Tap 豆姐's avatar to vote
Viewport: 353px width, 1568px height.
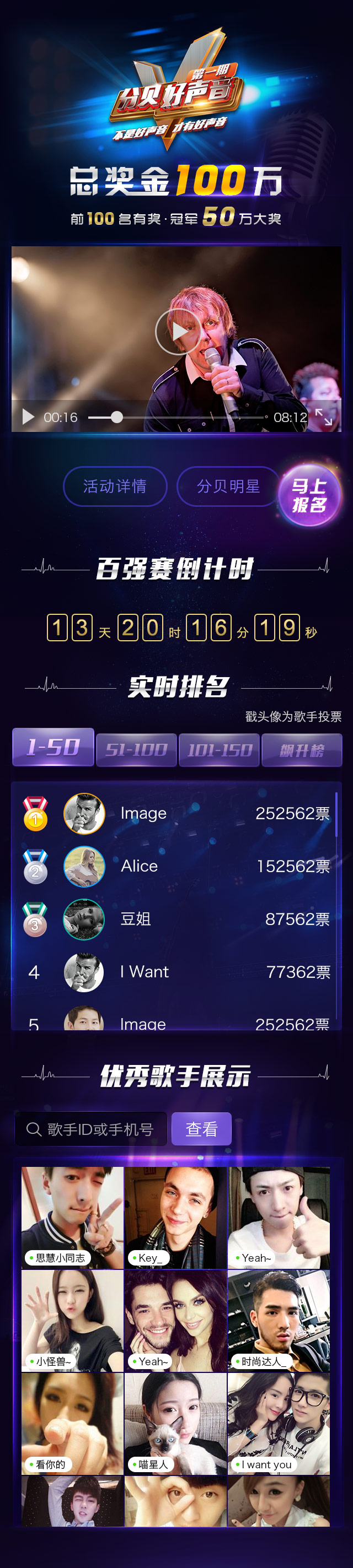click(84, 919)
